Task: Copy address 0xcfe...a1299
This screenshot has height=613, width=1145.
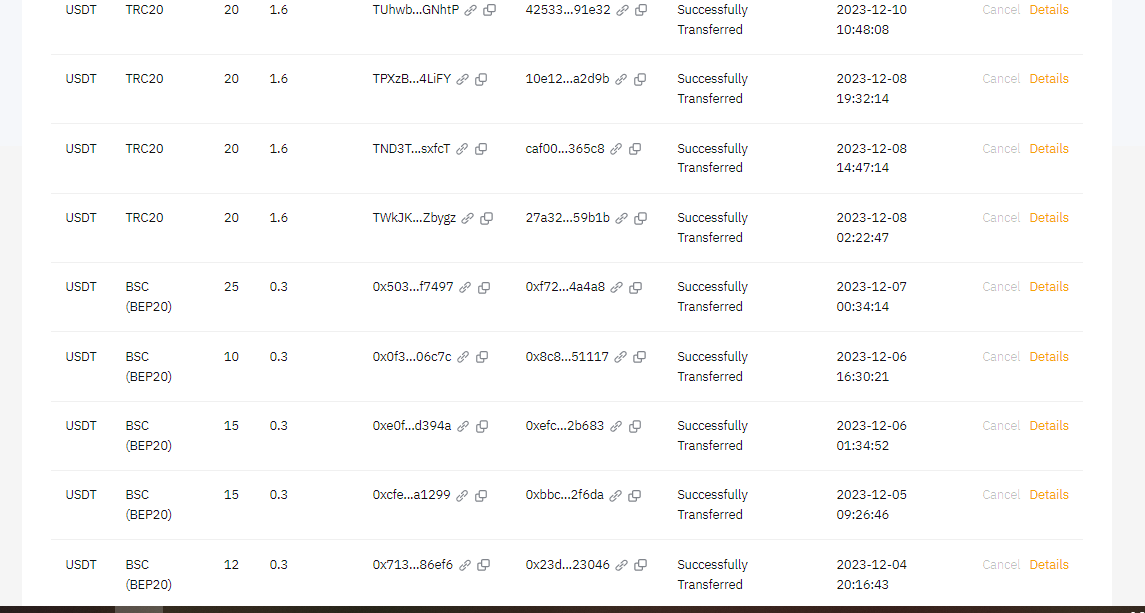Action: tap(481, 495)
